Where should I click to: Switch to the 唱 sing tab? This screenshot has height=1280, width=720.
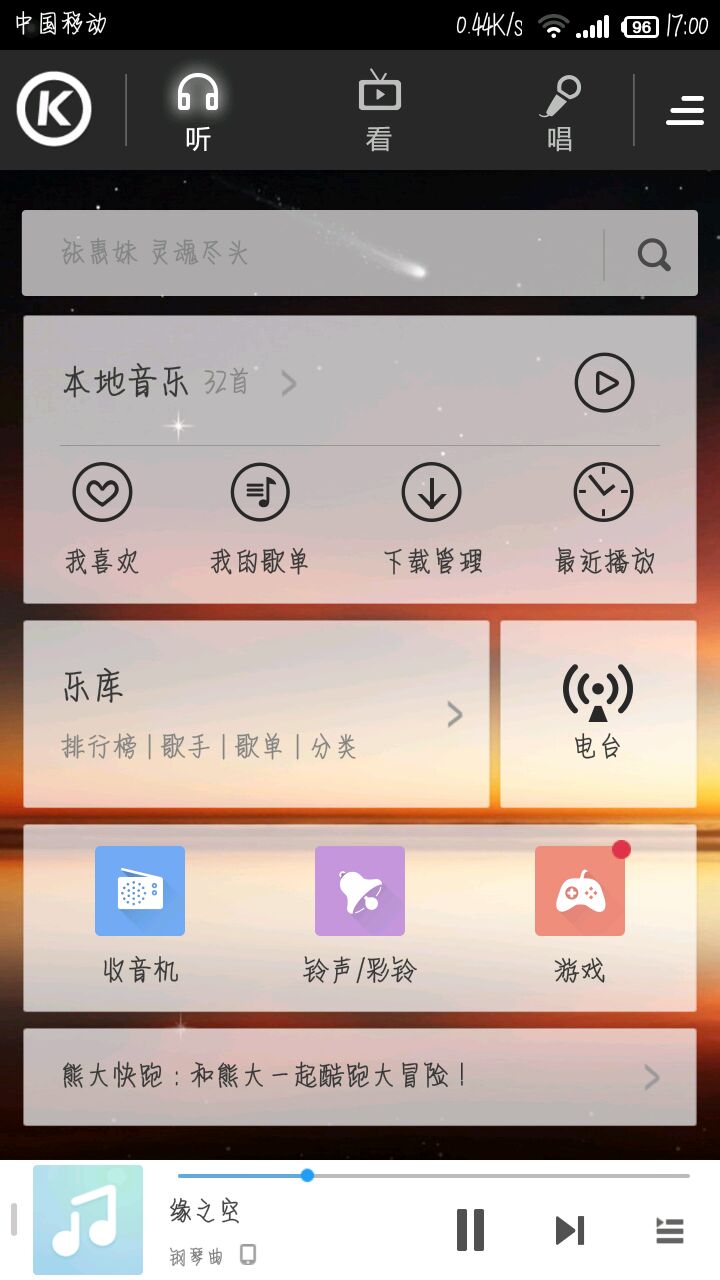point(560,110)
